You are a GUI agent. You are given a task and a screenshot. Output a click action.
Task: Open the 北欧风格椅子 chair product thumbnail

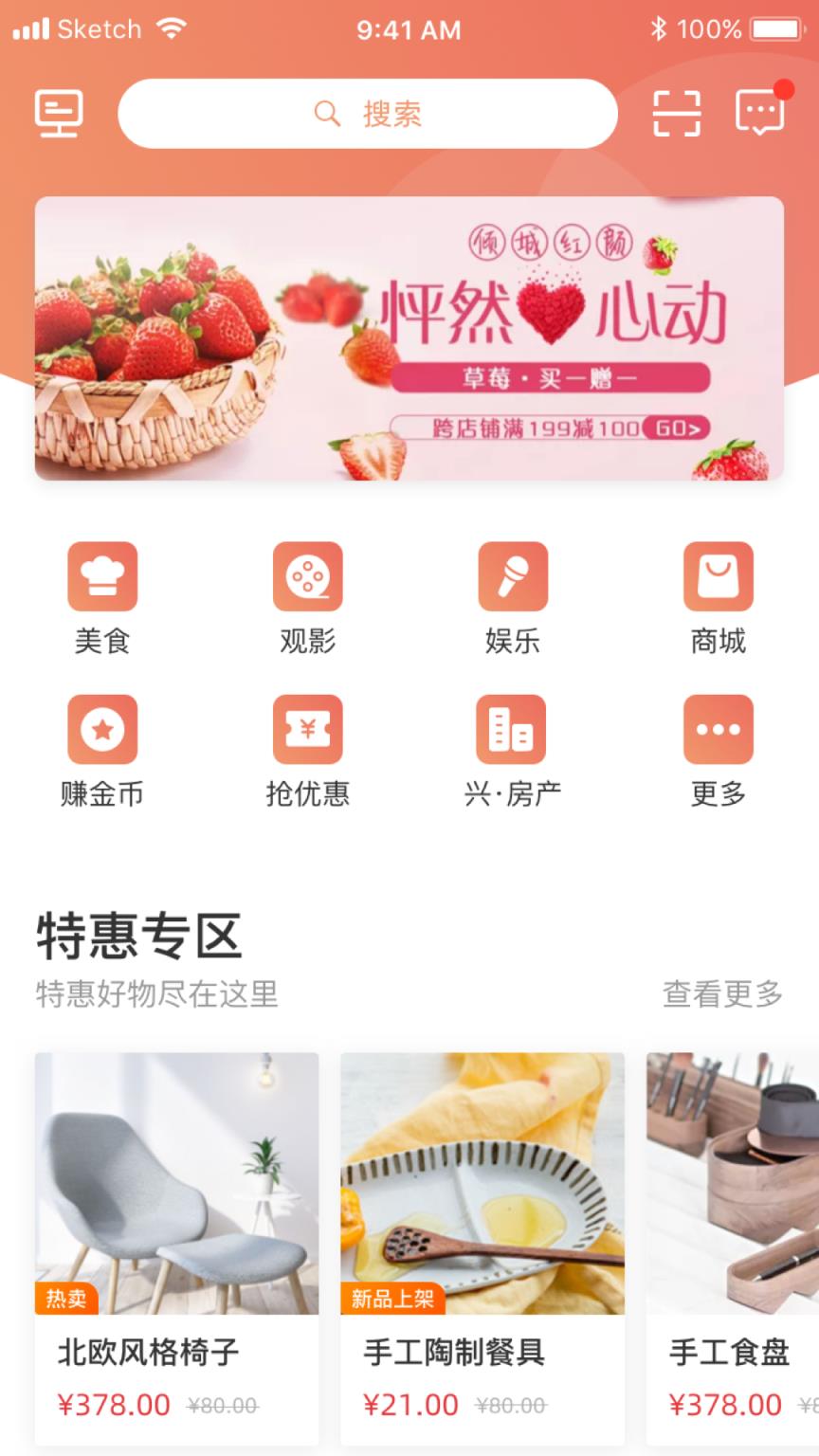pos(175,1180)
